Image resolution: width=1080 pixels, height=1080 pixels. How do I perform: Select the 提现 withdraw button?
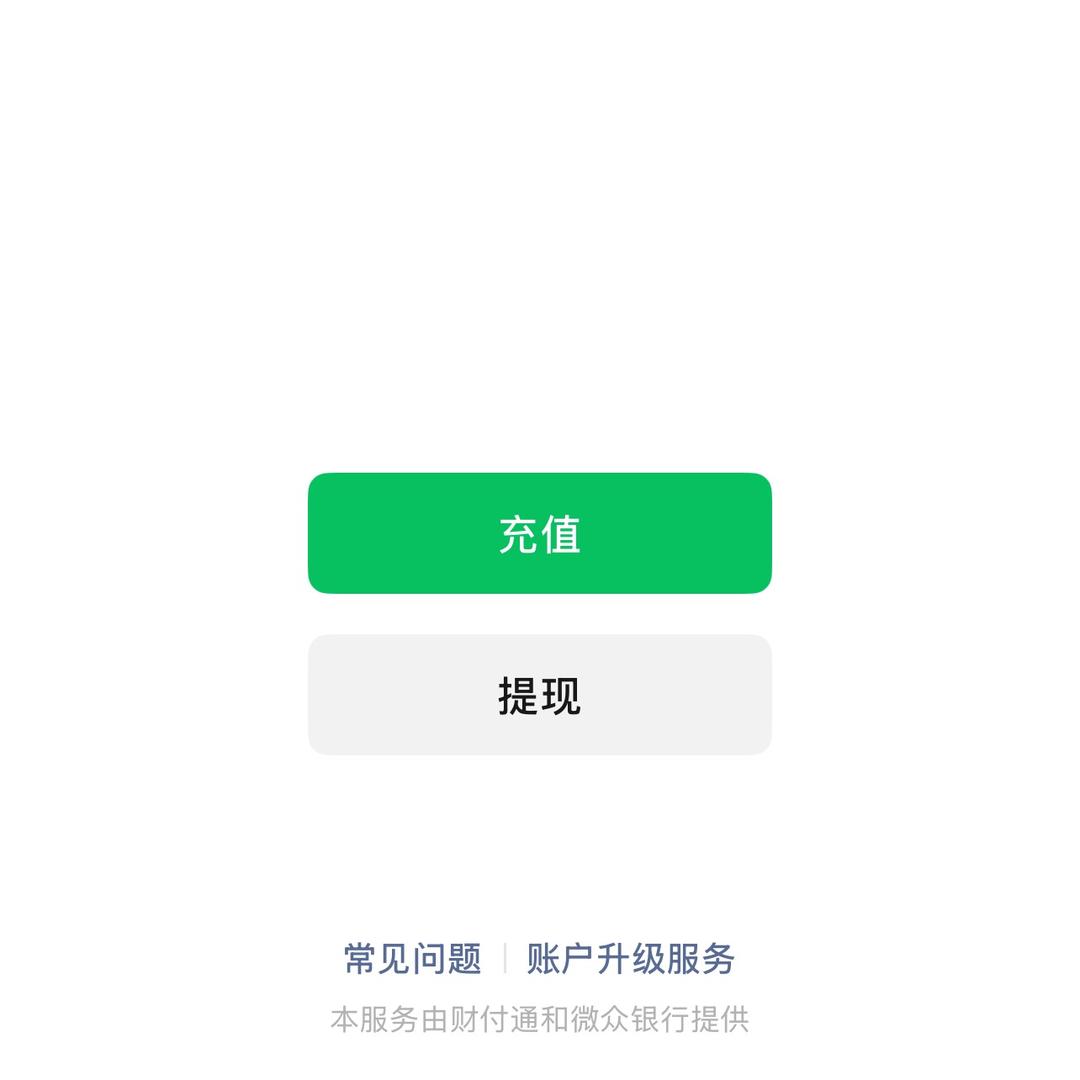pos(540,695)
